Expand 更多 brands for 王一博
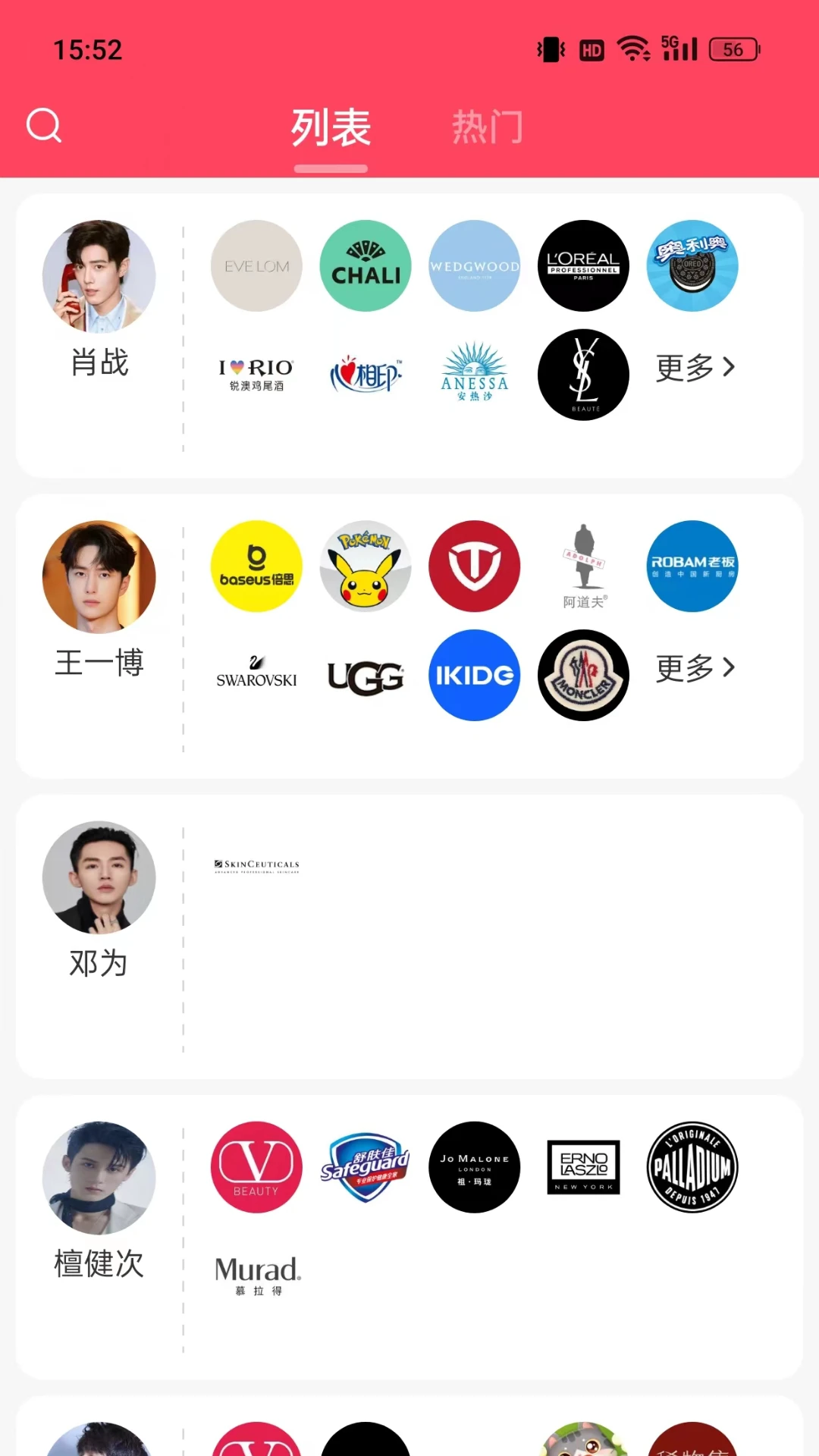 pyautogui.click(x=694, y=670)
